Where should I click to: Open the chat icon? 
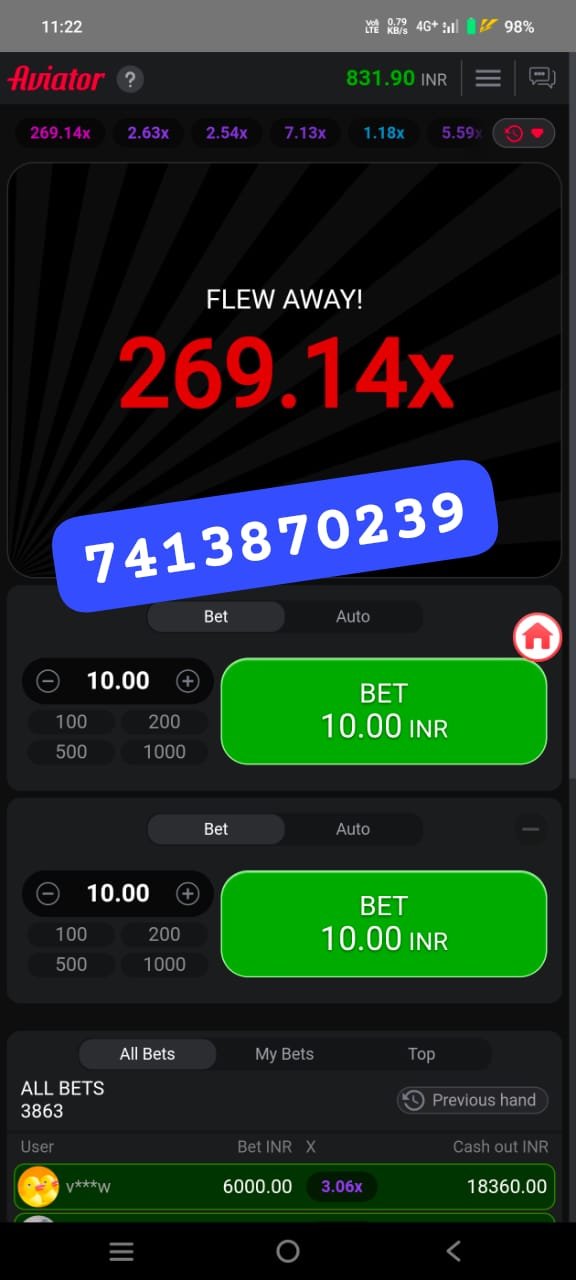pos(542,78)
